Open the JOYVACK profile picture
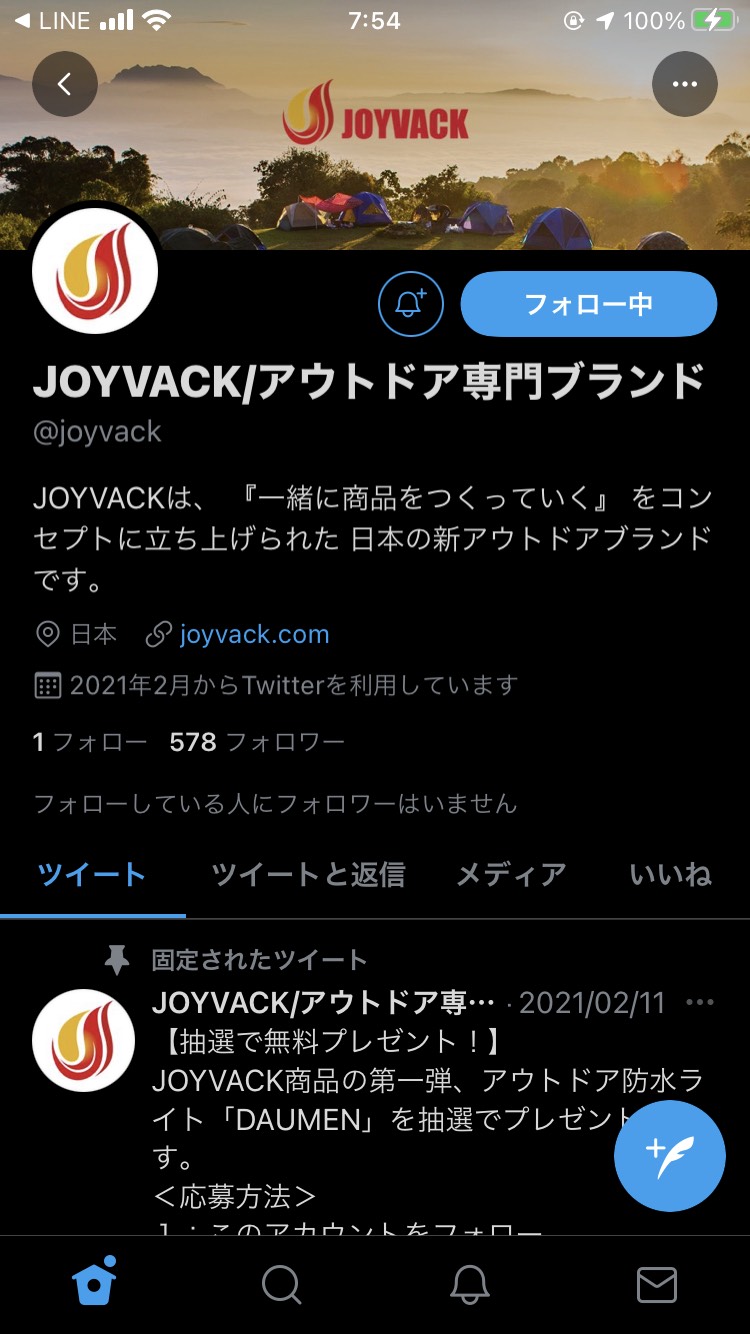Screen dimensions: 750x1334 96,270
